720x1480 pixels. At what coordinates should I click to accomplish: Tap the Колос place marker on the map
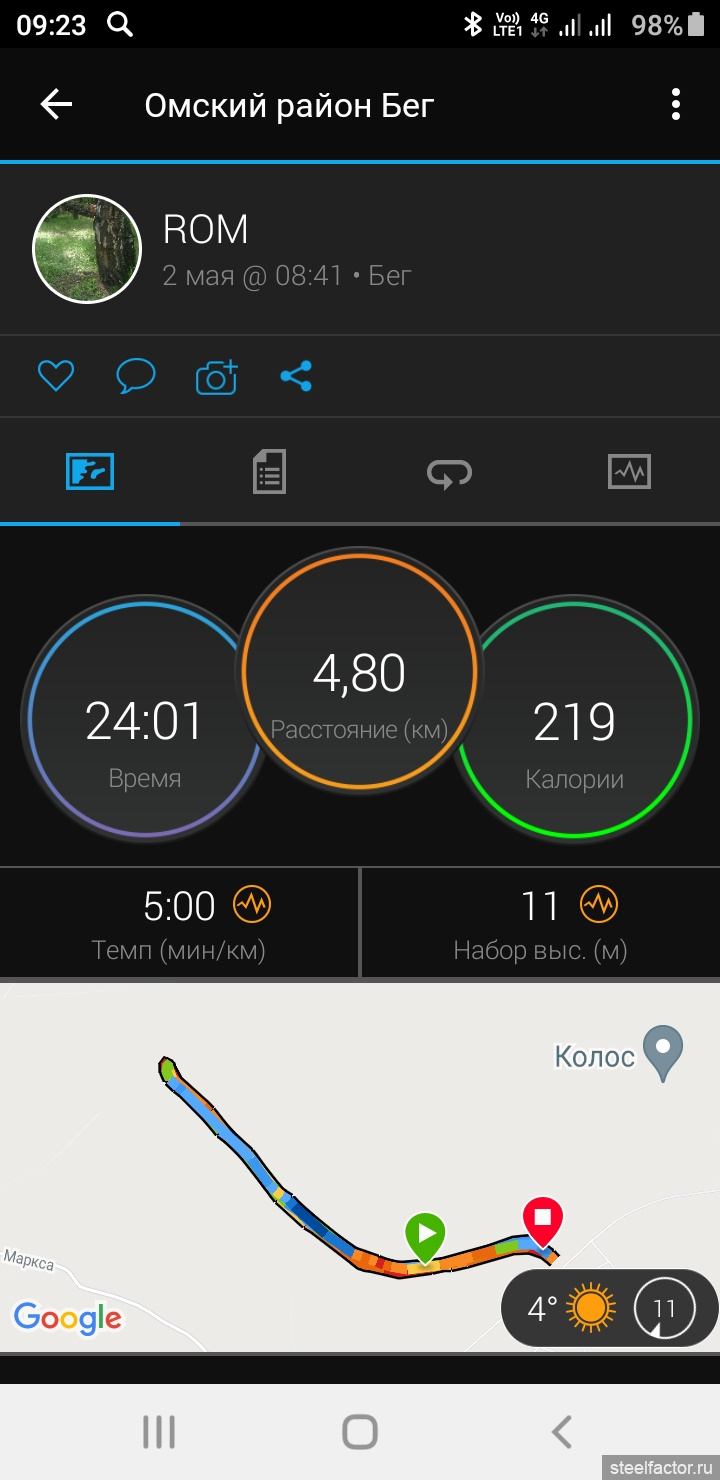click(662, 1053)
